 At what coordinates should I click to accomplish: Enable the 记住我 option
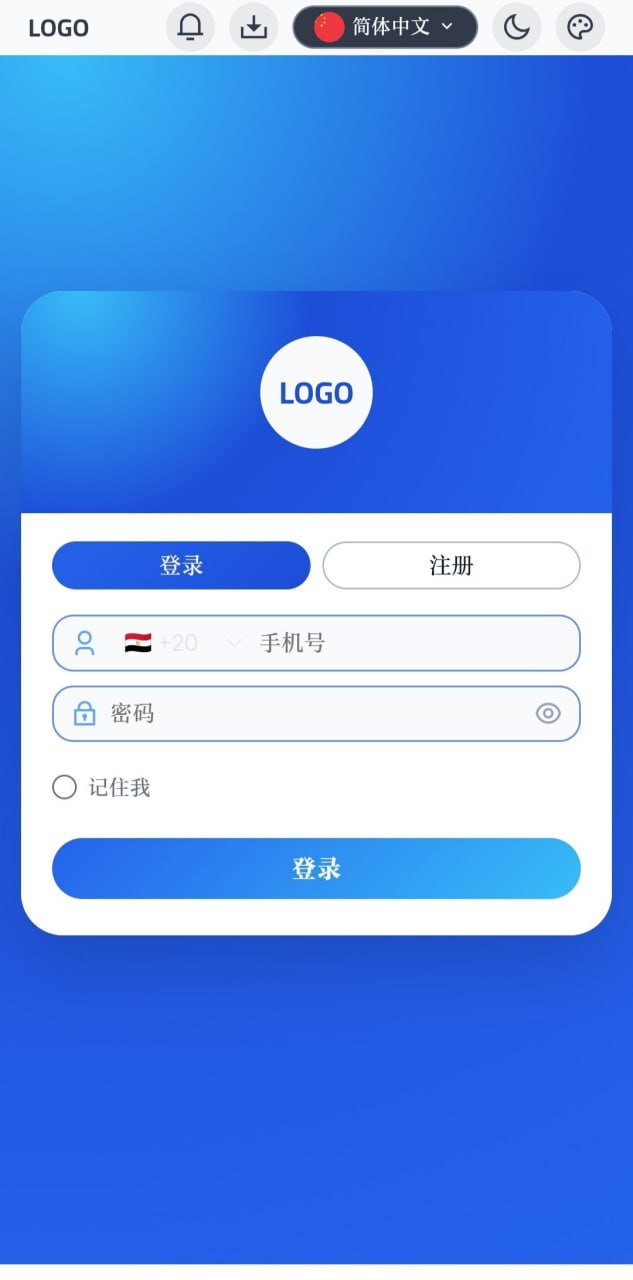click(x=64, y=788)
